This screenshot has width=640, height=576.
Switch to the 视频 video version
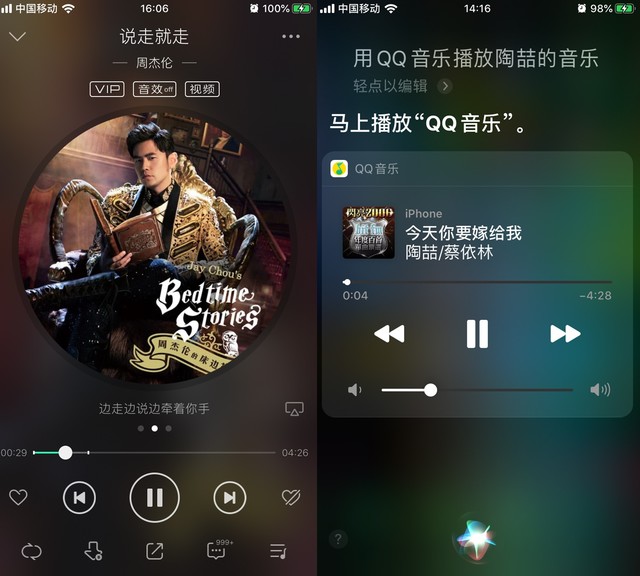pos(202,89)
